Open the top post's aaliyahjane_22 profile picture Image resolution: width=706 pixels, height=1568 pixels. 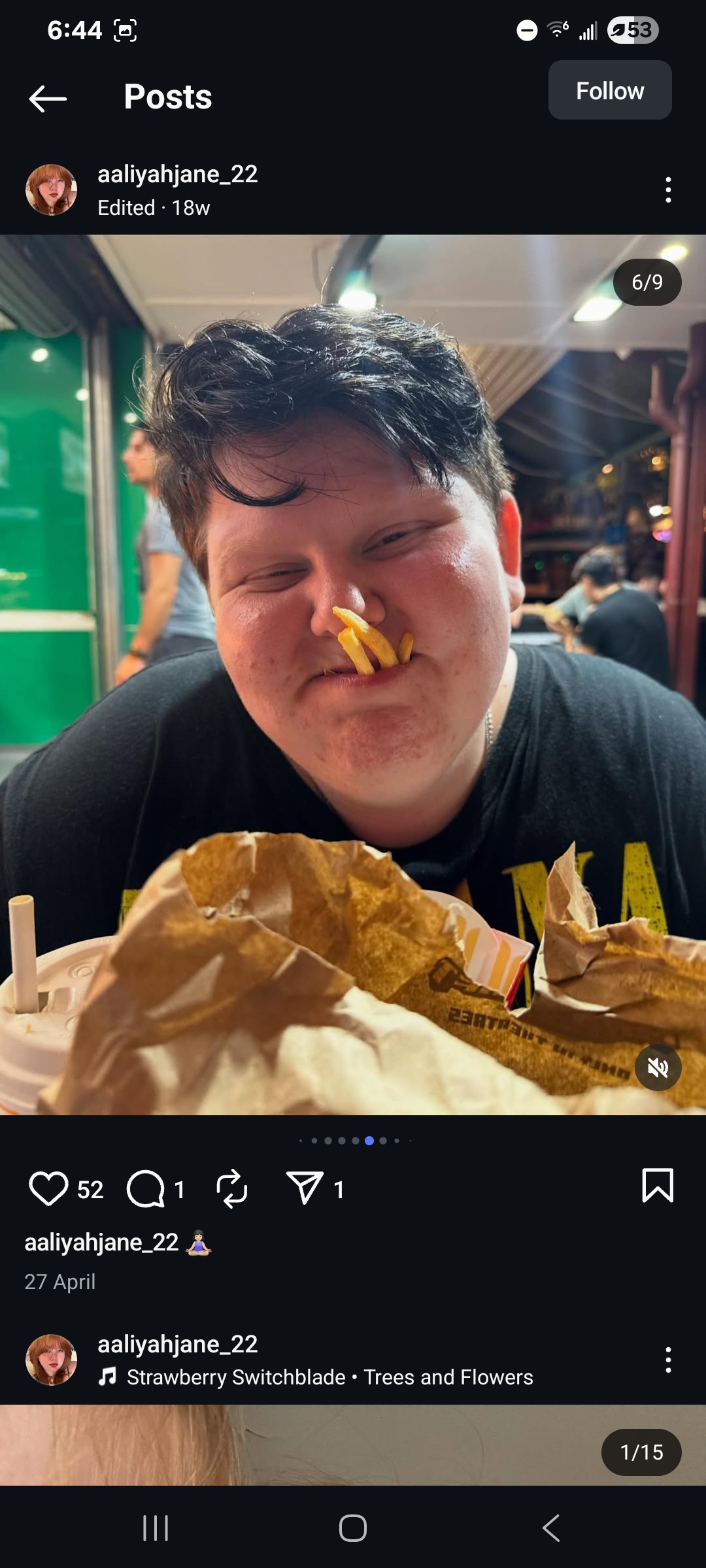51,189
